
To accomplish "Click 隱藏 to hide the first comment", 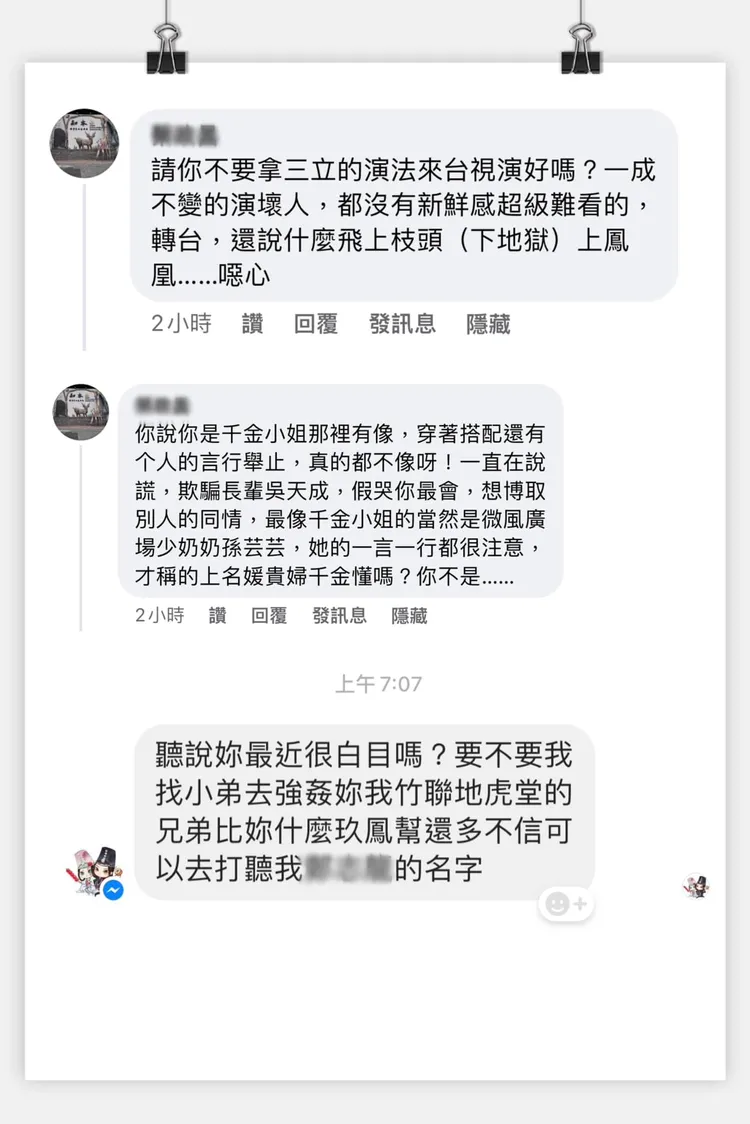I will point(487,324).
